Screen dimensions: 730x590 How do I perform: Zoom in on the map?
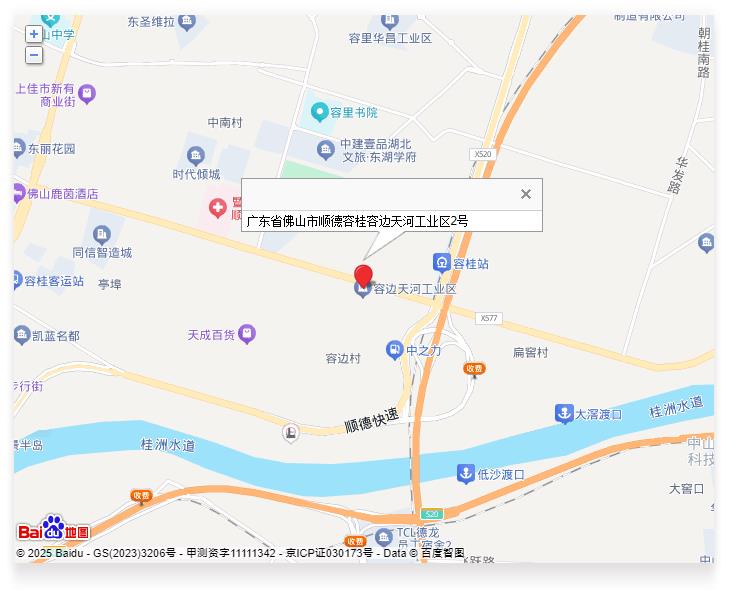click(34, 34)
